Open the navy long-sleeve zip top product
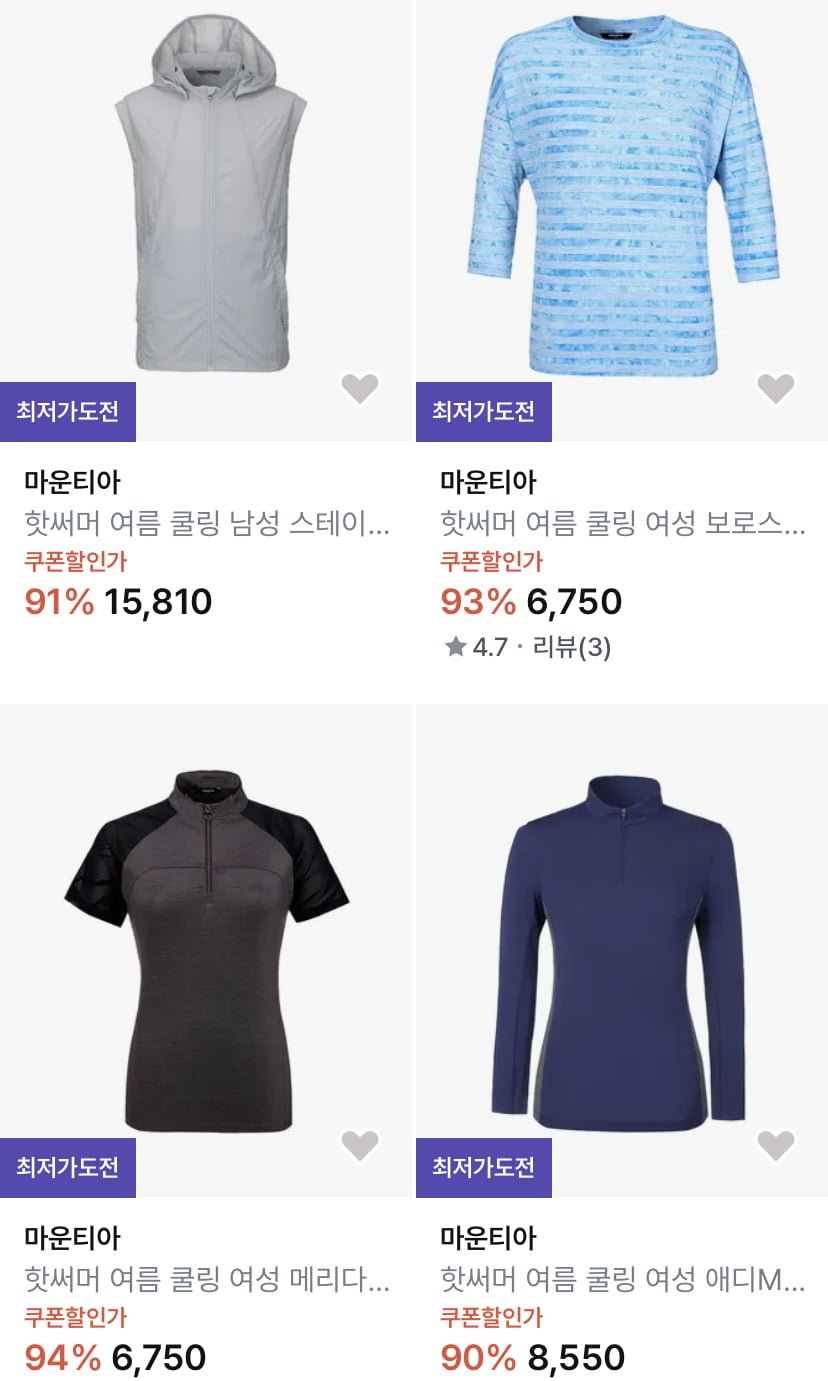 pos(620,950)
